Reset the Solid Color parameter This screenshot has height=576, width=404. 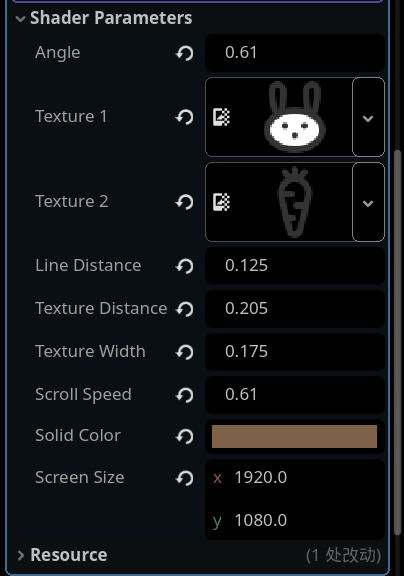click(184, 436)
